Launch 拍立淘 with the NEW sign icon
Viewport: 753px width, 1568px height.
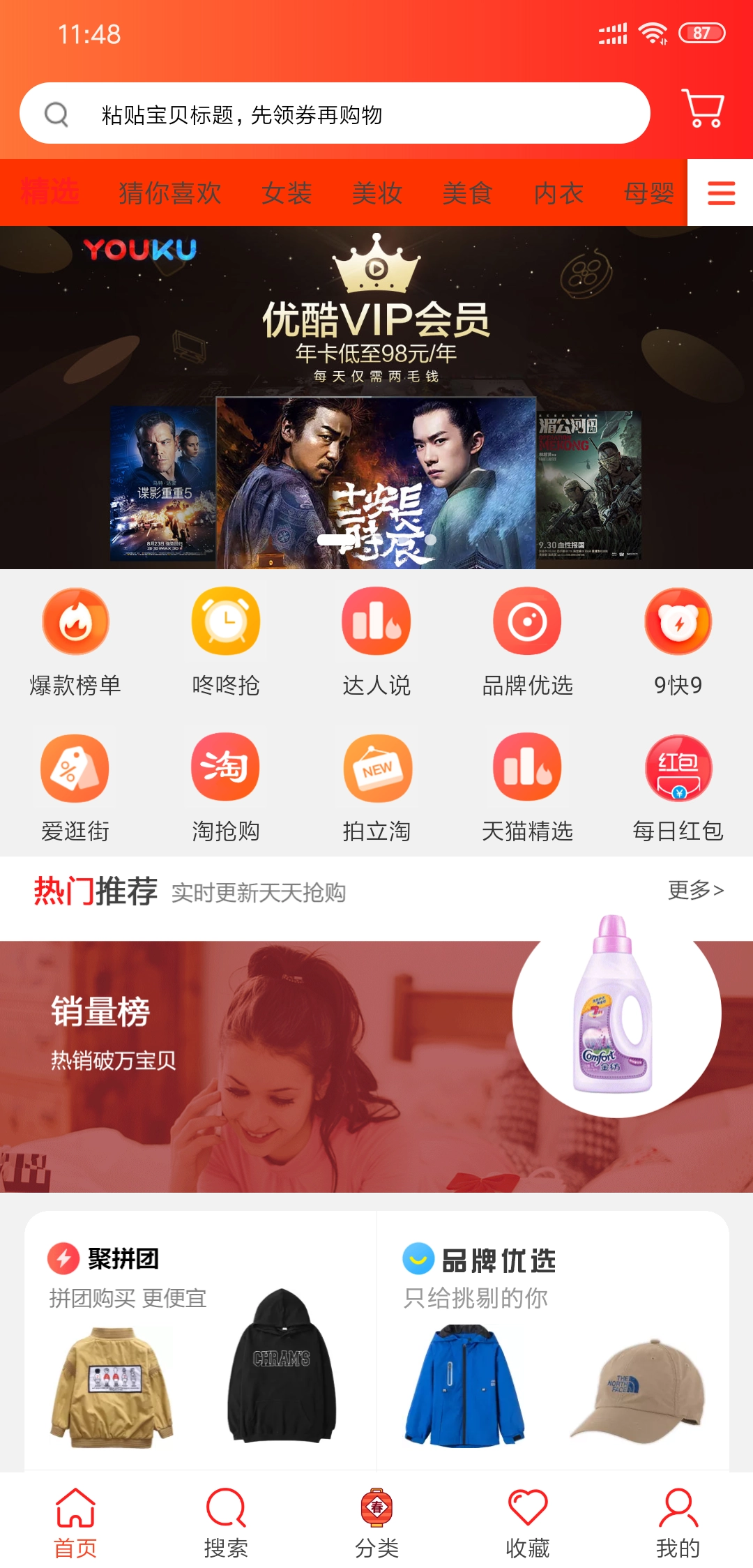[x=376, y=767]
